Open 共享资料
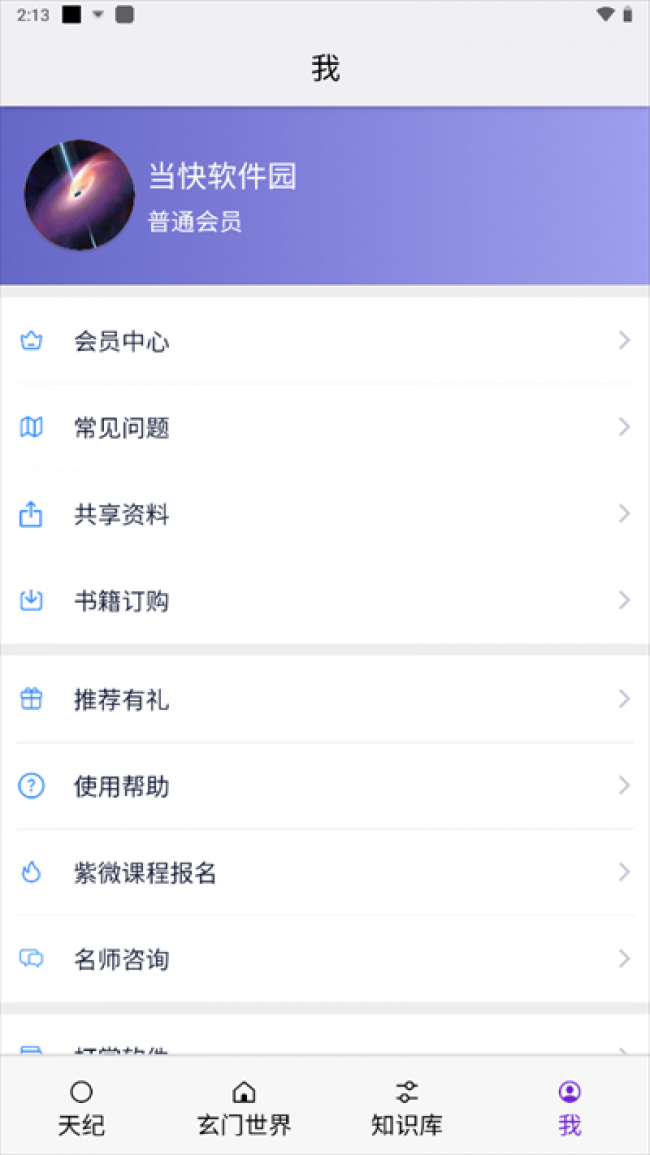 325,514
